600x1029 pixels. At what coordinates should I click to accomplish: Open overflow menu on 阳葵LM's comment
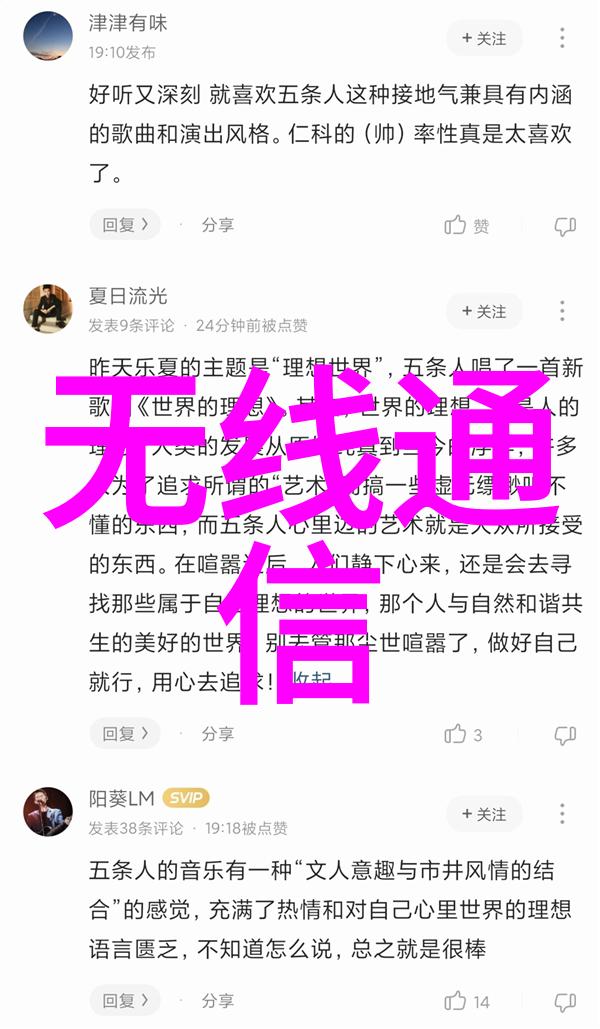(564, 814)
